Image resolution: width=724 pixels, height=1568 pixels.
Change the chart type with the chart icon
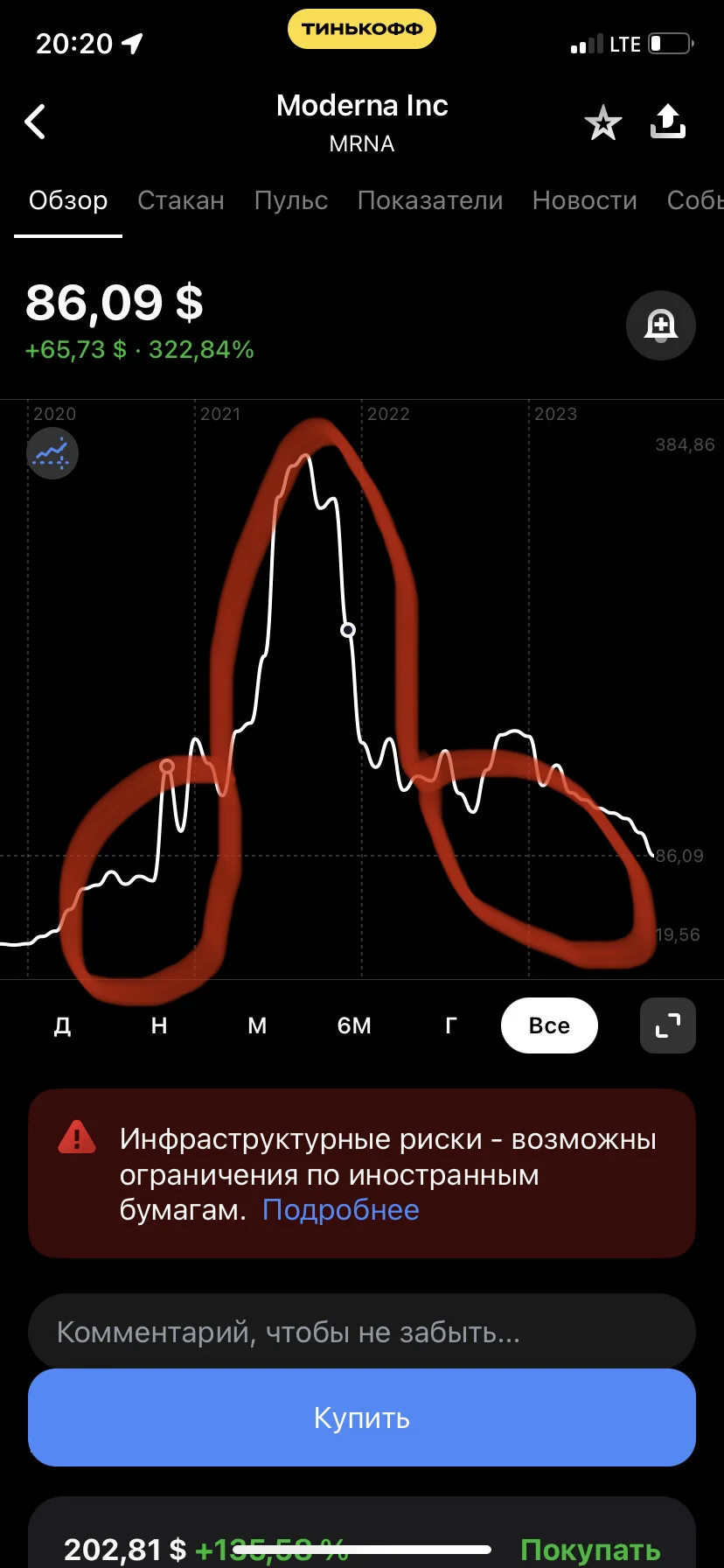coord(52,453)
